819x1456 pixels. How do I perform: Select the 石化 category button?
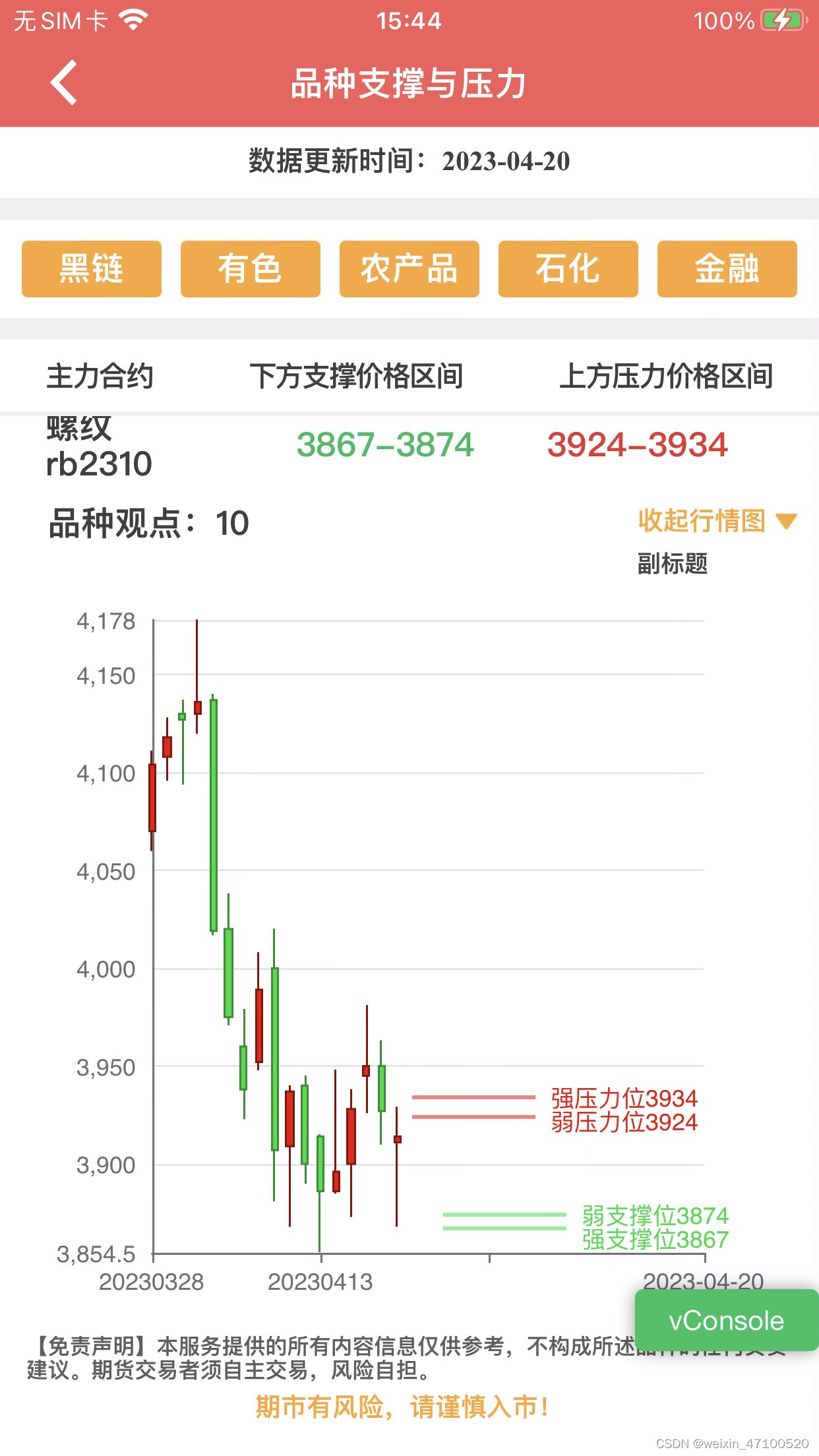click(568, 270)
